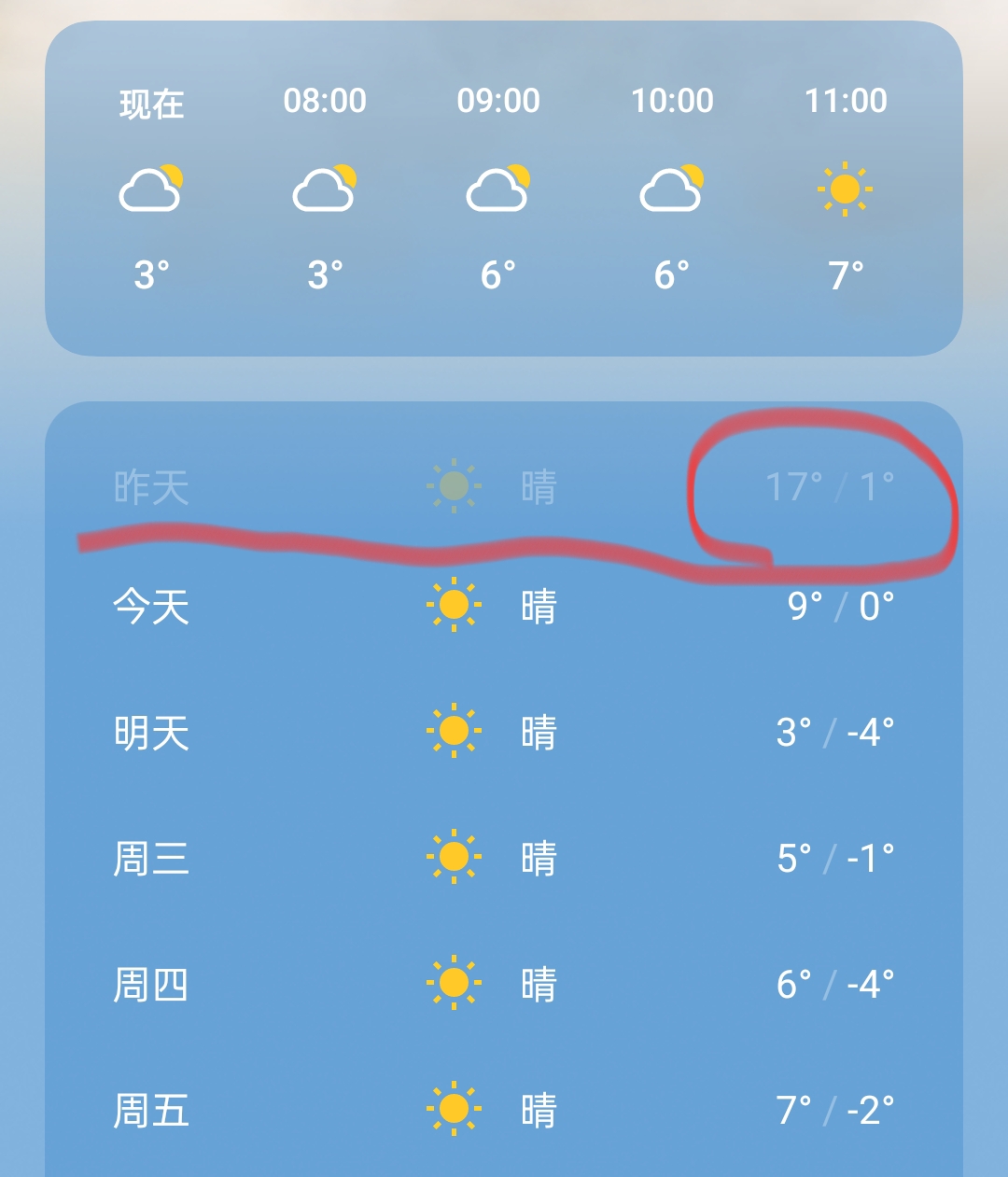
Task: Open yesterday's weather row 昨天
Action: pos(504,487)
